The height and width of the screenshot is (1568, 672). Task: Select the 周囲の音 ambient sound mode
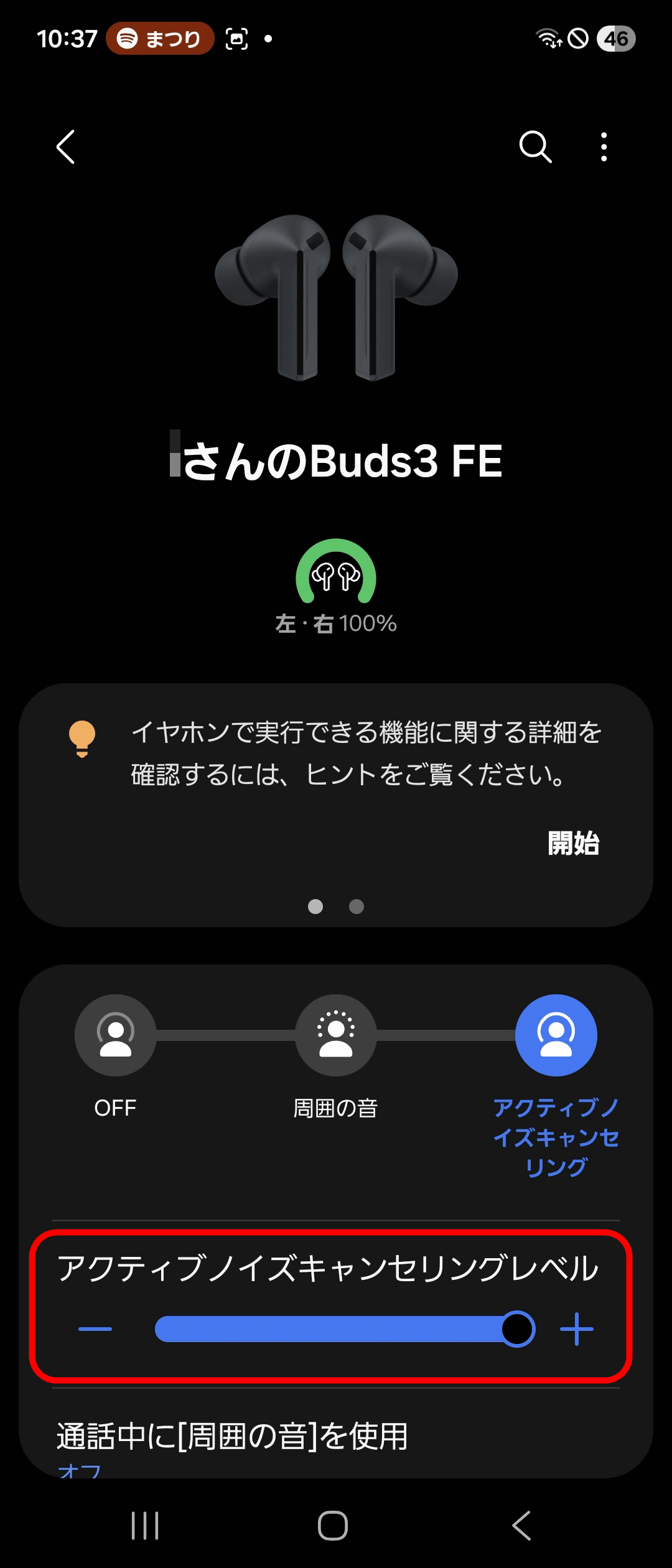pos(335,1035)
